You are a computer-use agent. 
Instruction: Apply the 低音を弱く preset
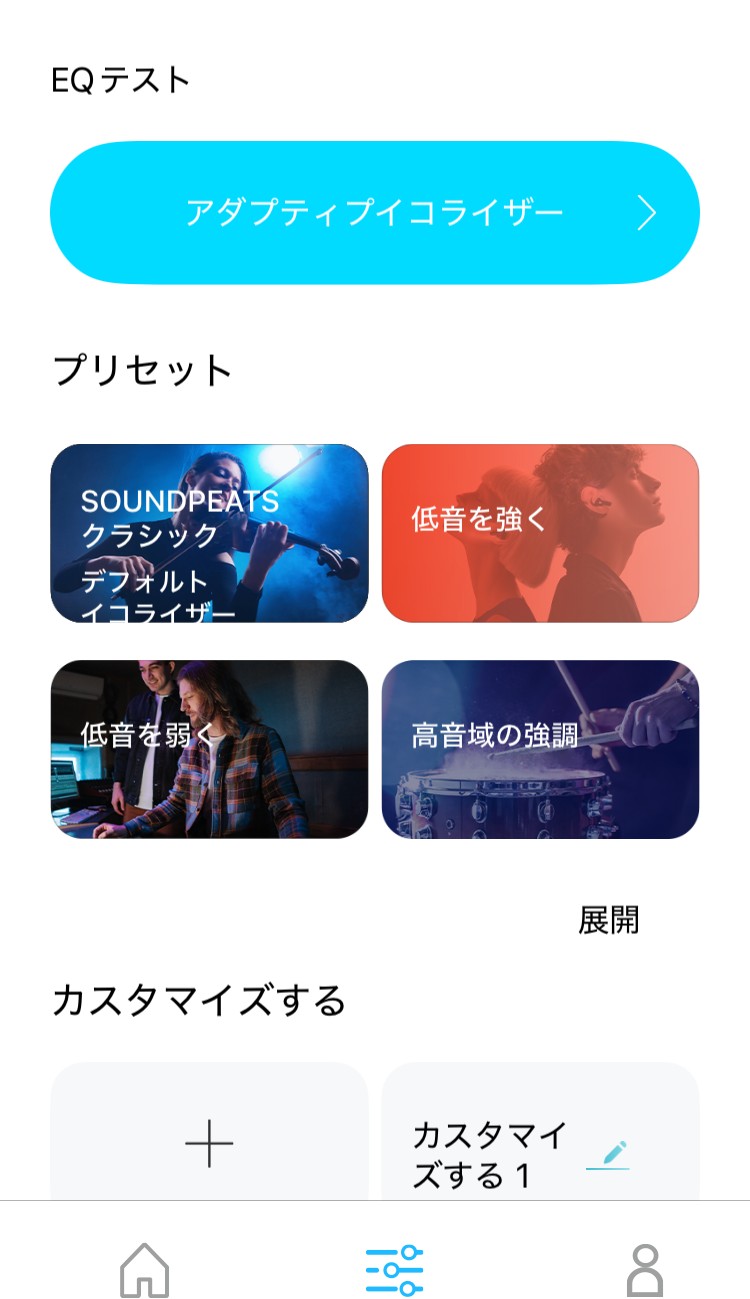click(210, 749)
